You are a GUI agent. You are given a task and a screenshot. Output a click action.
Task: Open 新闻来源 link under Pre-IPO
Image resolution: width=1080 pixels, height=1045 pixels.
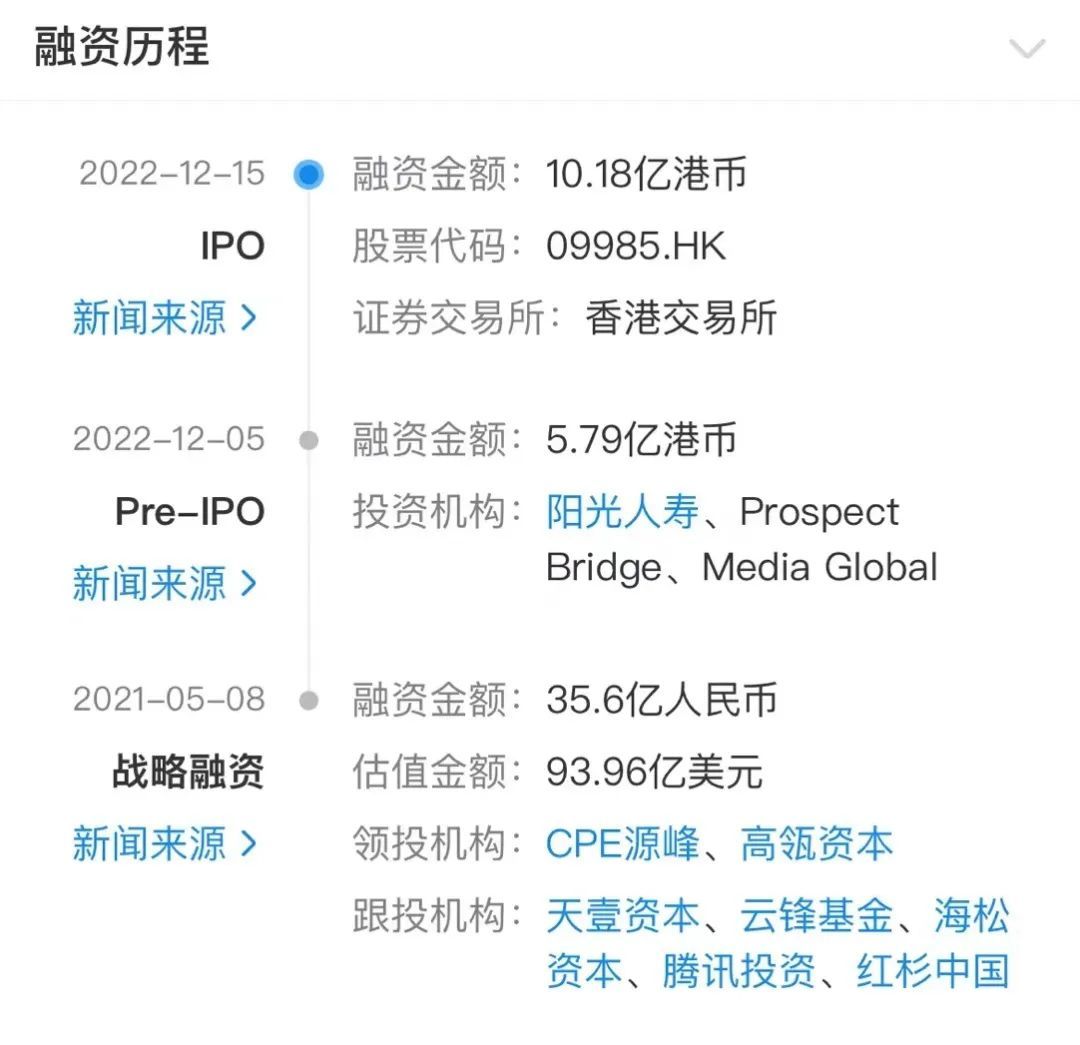pos(165,584)
